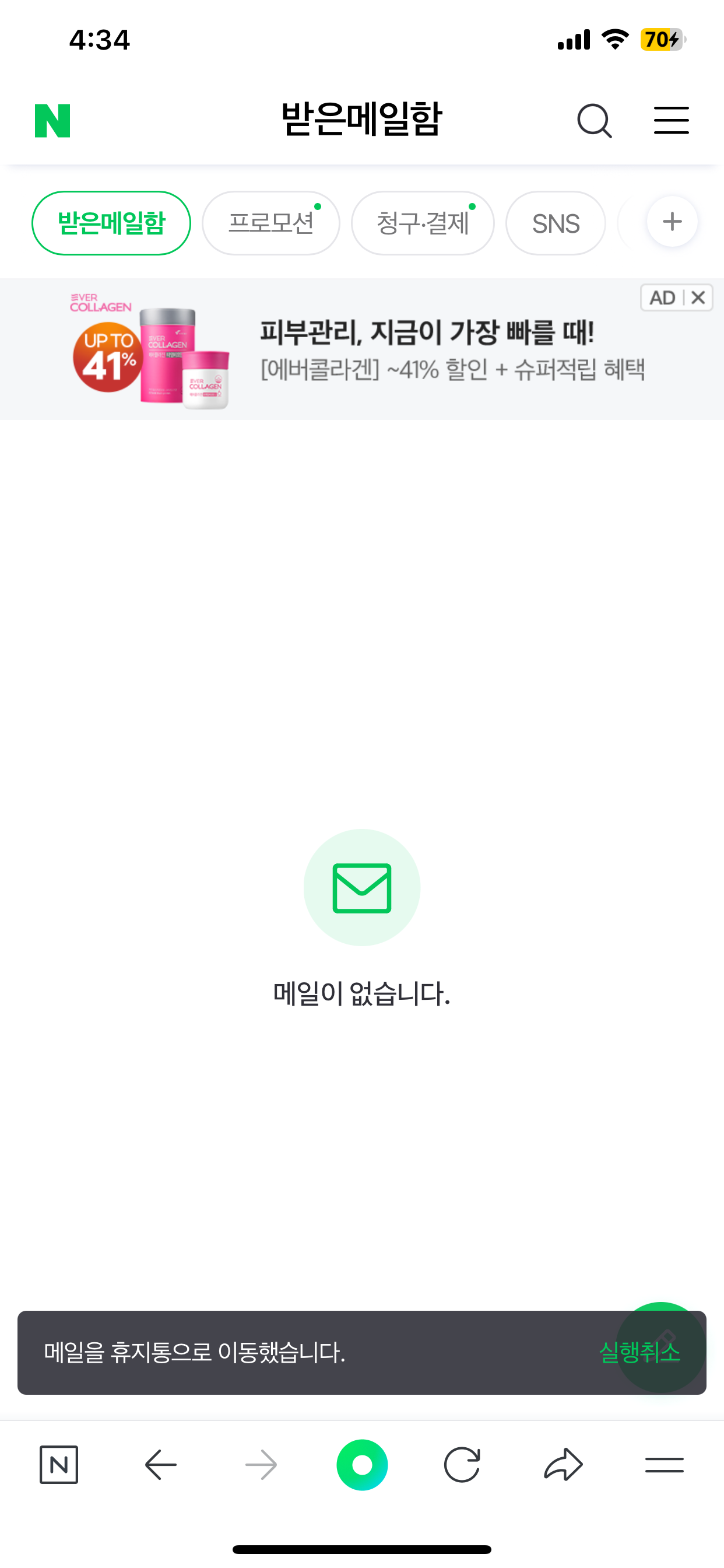This screenshot has width=724, height=1568.
Task: Undo the move with 실행취소
Action: click(x=639, y=1352)
